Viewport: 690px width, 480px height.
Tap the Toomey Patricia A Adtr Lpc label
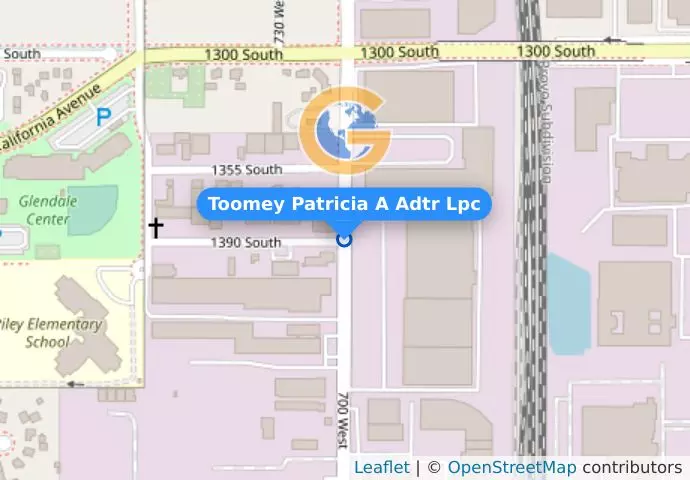point(344,205)
